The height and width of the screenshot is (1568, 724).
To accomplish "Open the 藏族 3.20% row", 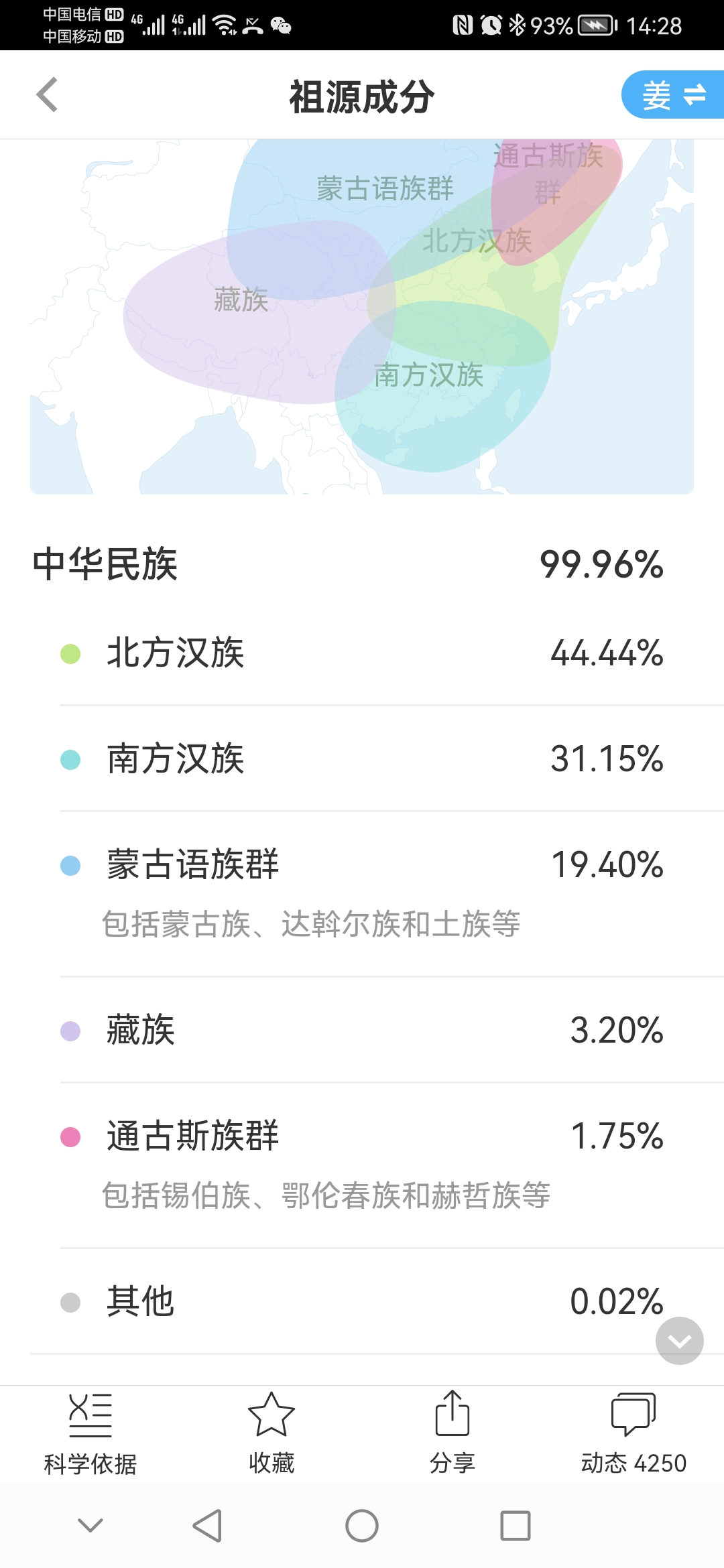I will (362, 1030).
